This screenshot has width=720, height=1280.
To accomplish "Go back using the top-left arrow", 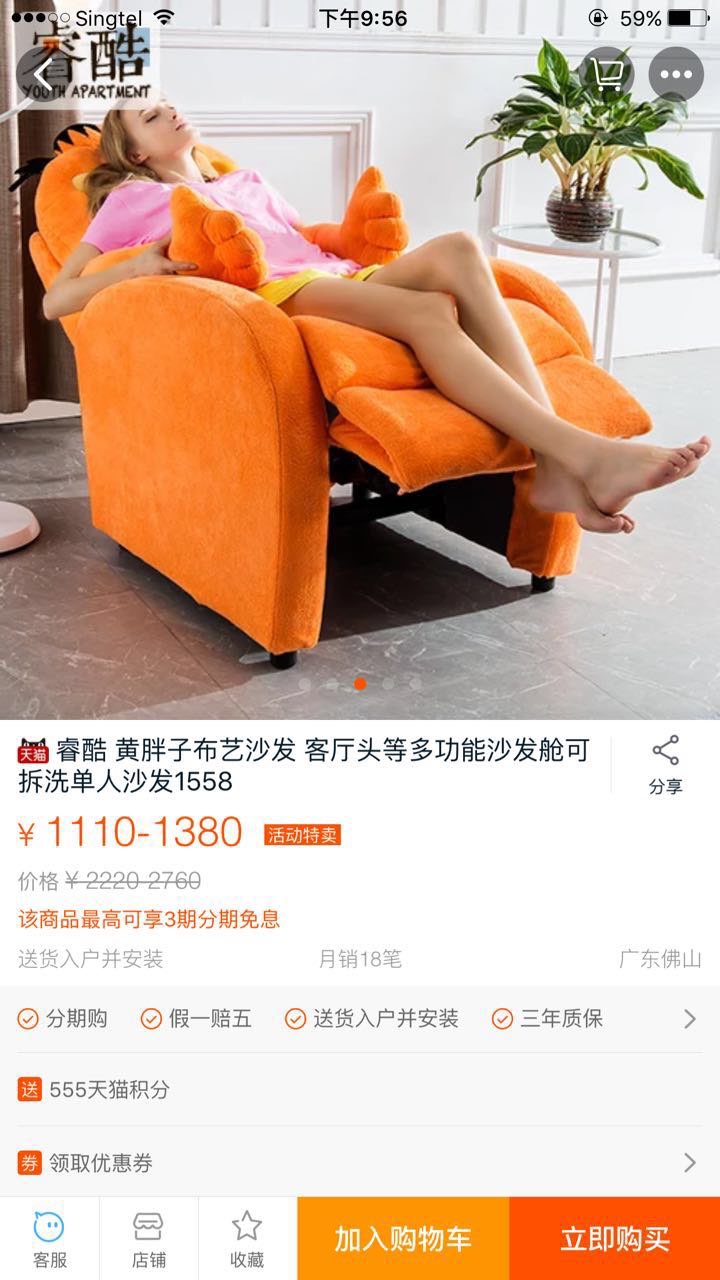I will pos(43,73).
